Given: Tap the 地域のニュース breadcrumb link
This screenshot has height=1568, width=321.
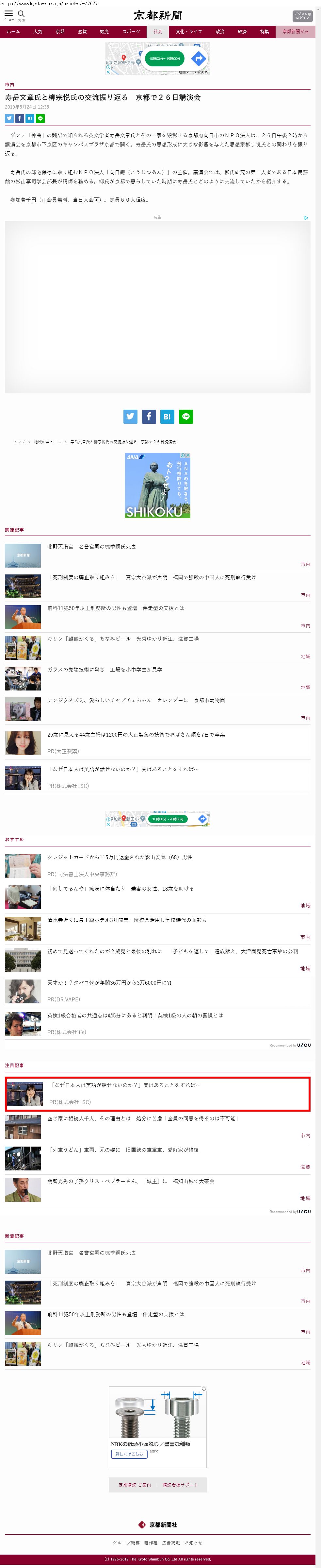Looking at the screenshot, I should coord(47,442).
